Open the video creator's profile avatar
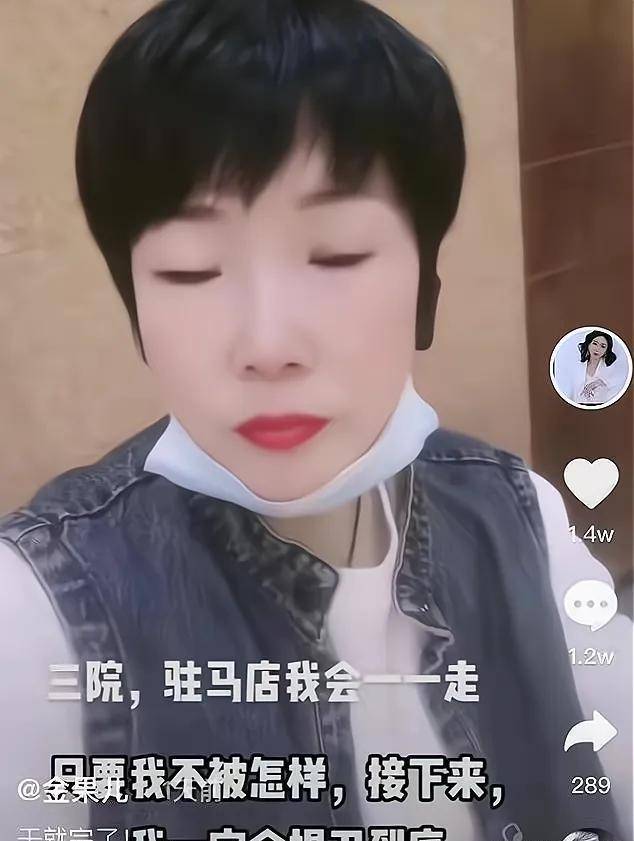 (591, 367)
